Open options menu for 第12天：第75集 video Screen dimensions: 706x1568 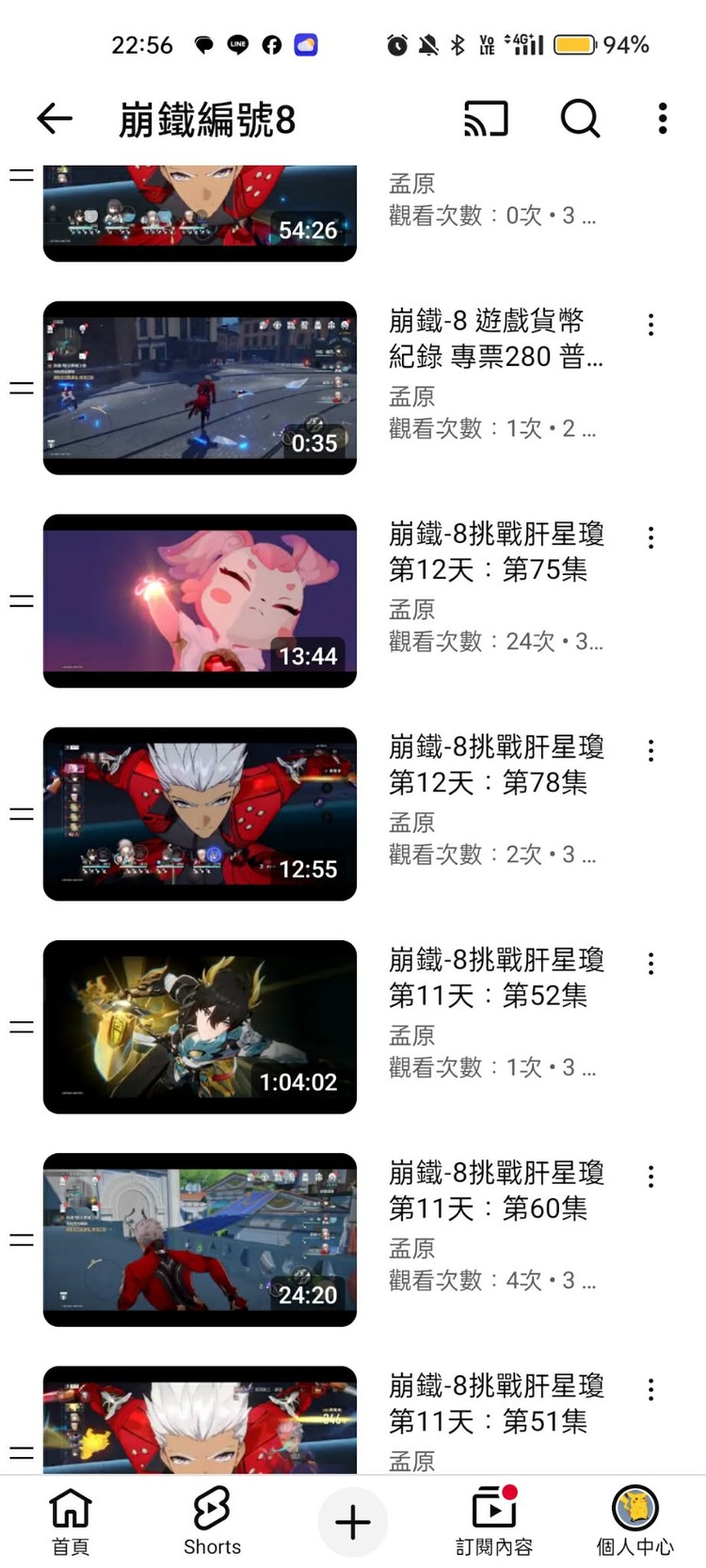[650, 537]
